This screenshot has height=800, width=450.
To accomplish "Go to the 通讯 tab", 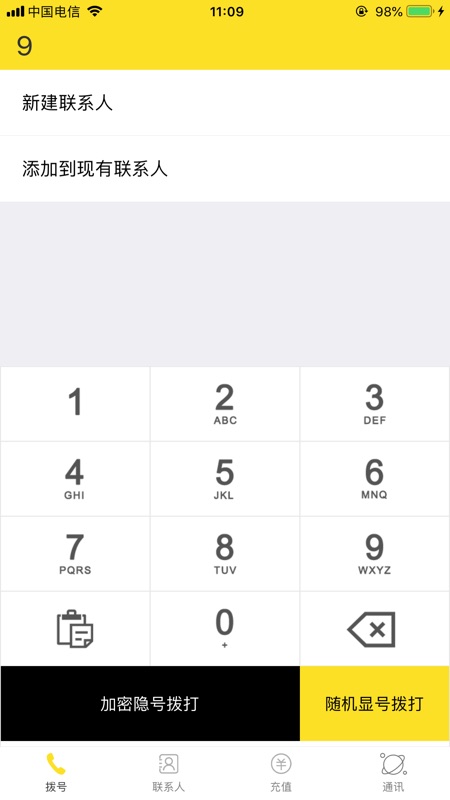I will (x=393, y=772).
